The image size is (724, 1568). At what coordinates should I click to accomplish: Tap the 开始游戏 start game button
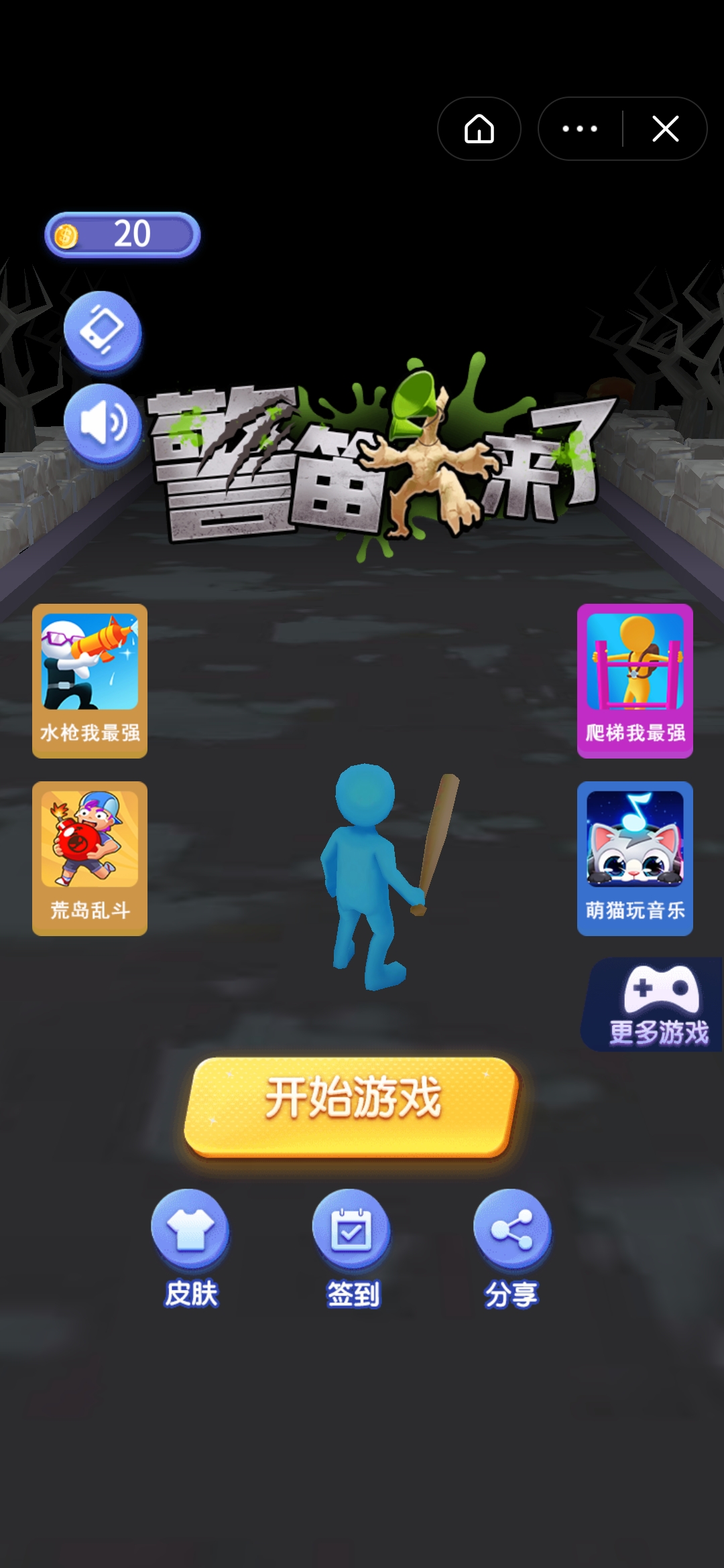click(x=352, y=1106)
